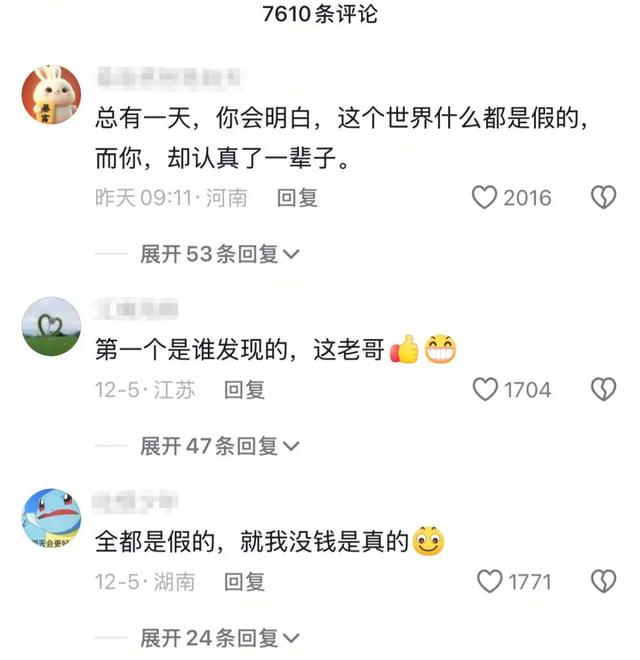Like the comment with 1771 likes
Viewport: 640px width, 660px height.
(489, 580)
